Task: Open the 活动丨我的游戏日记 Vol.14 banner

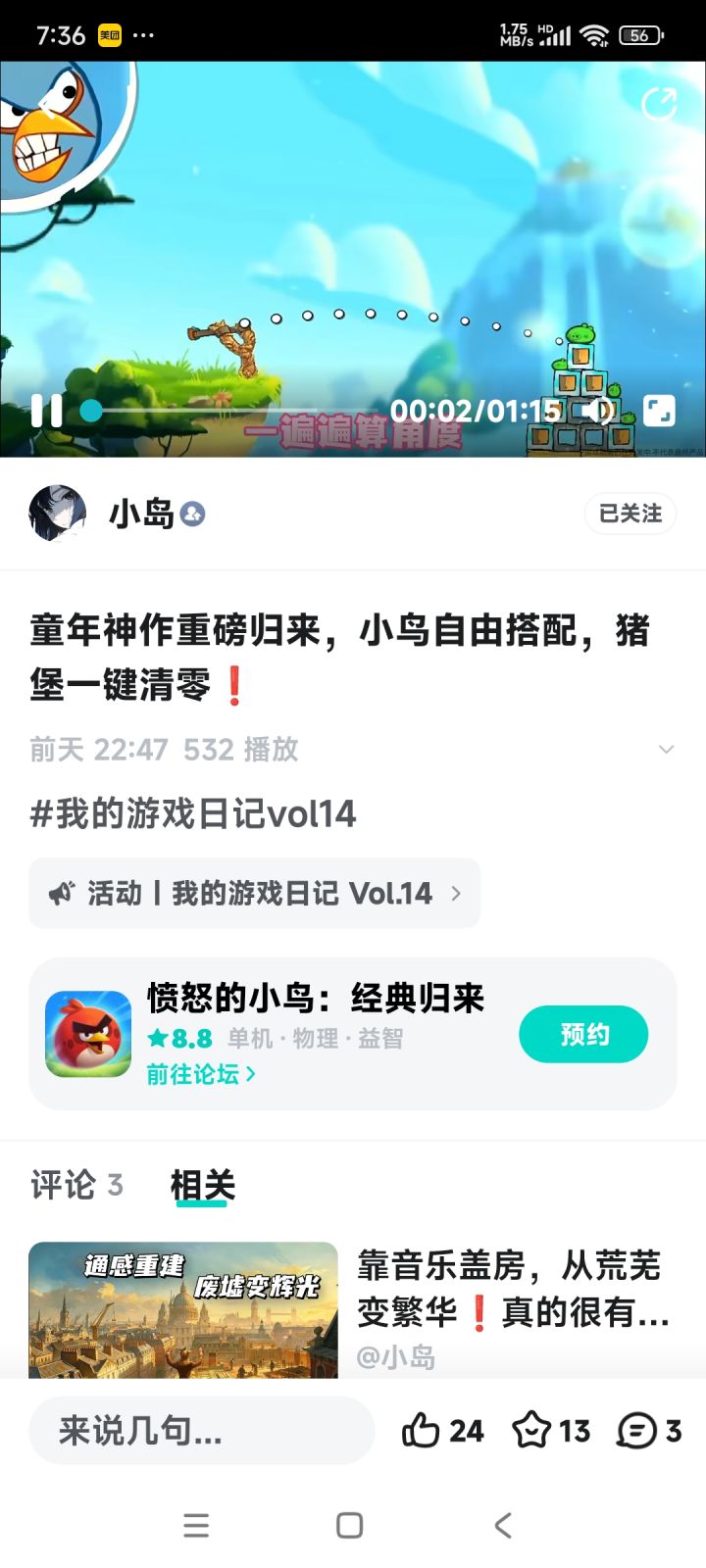Action: tap(254, 893)
